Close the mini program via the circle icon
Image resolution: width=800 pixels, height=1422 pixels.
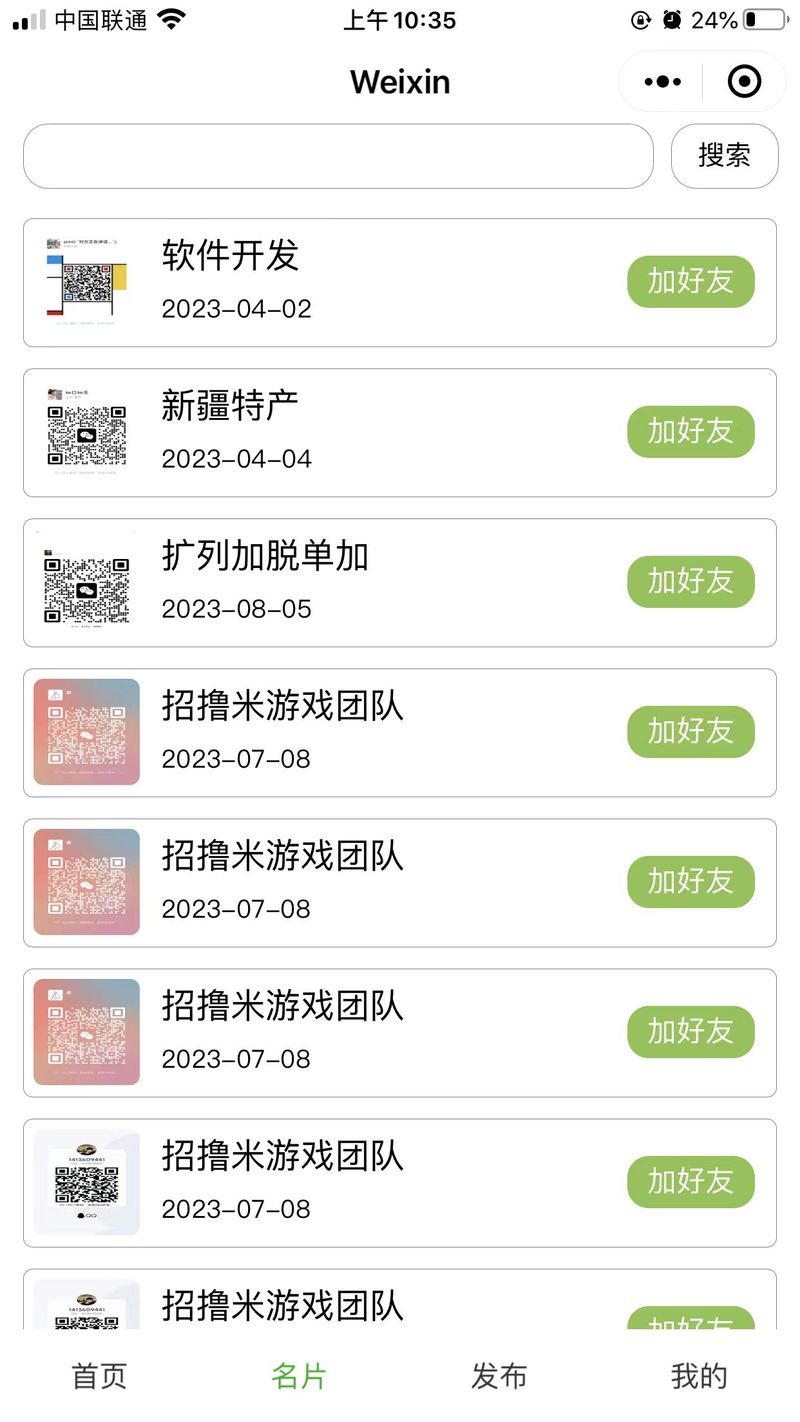coord(744,82)
